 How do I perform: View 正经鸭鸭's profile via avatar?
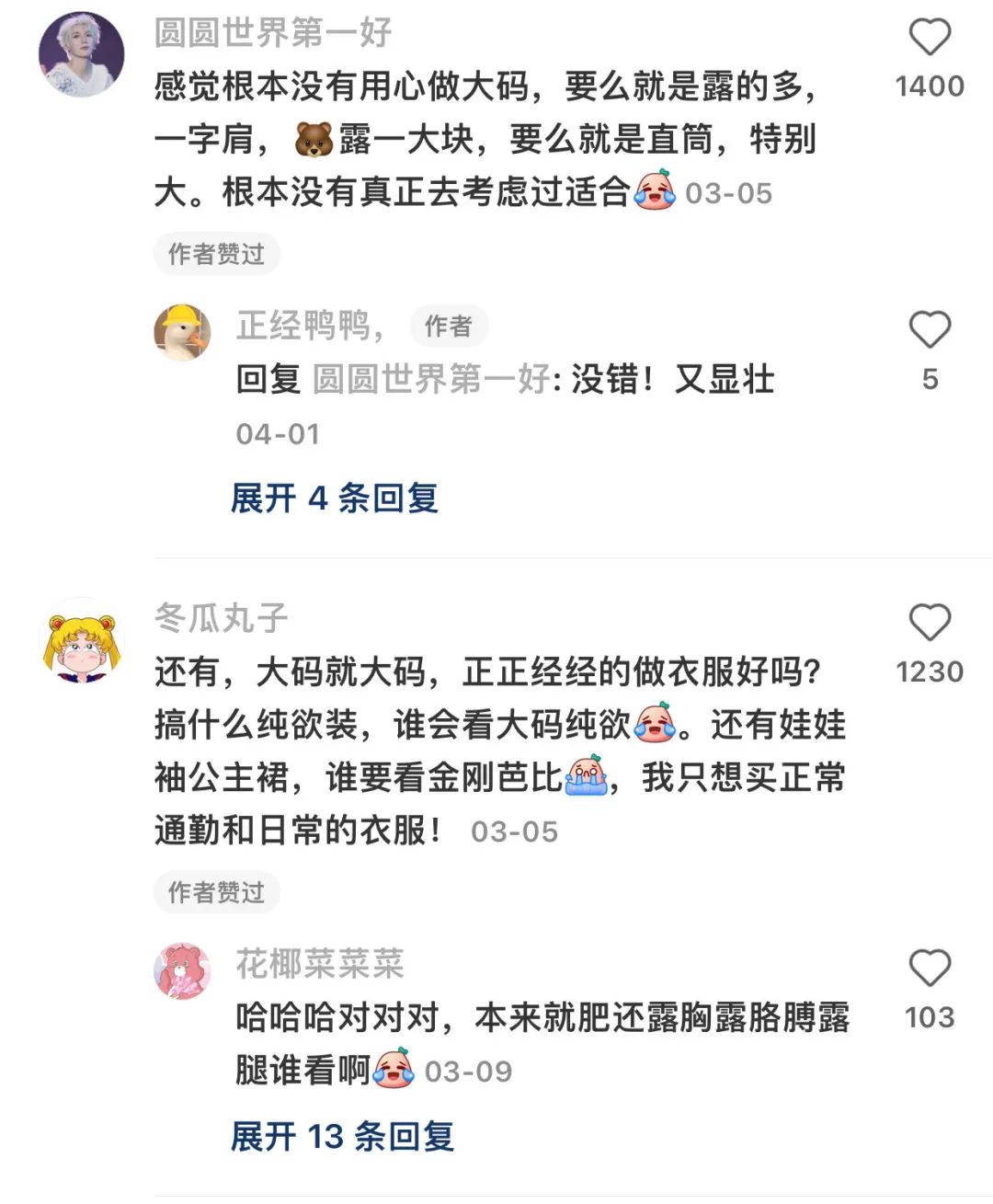click(182, 333)
